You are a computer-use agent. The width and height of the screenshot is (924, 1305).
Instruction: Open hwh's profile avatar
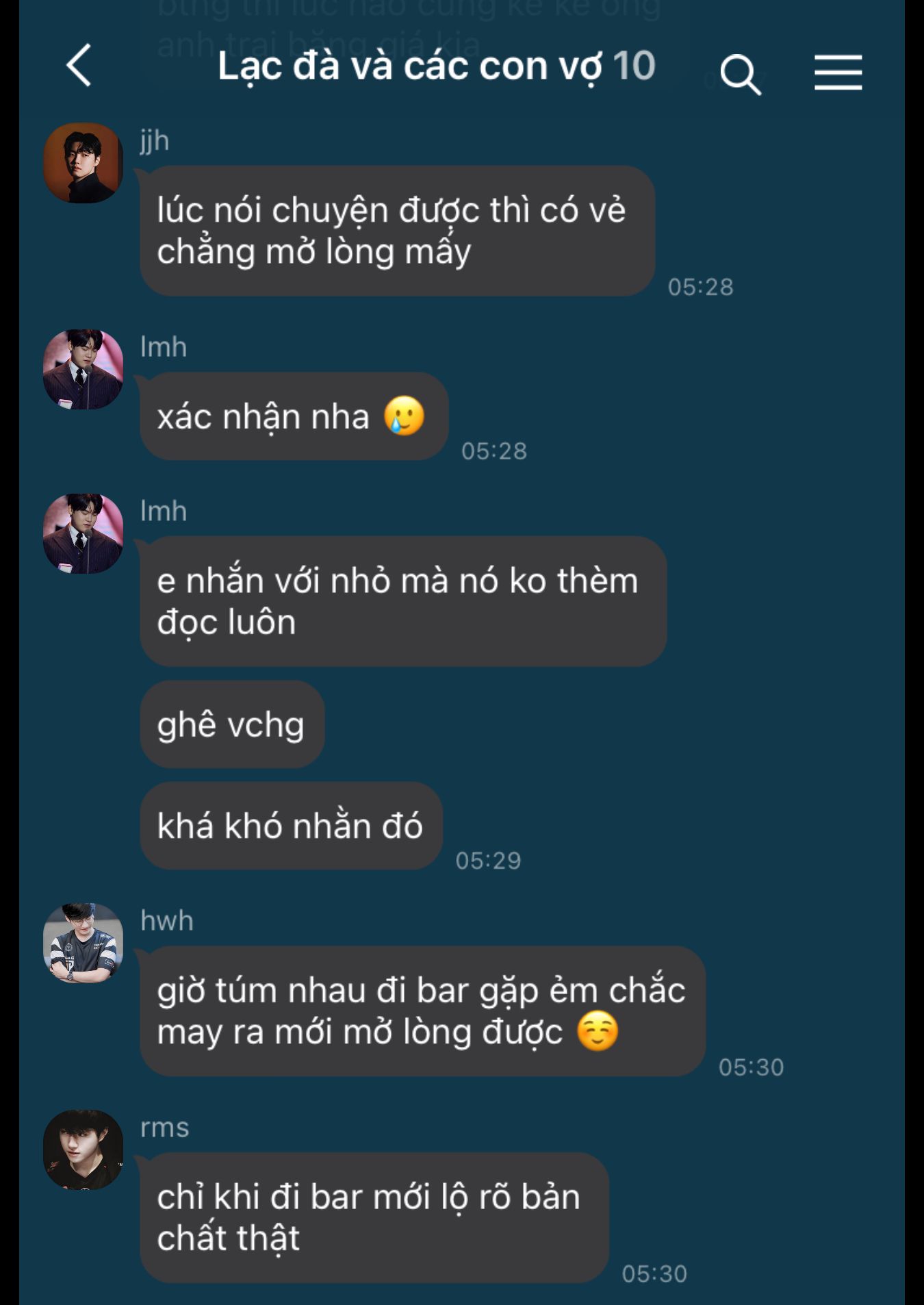[84, 943]
